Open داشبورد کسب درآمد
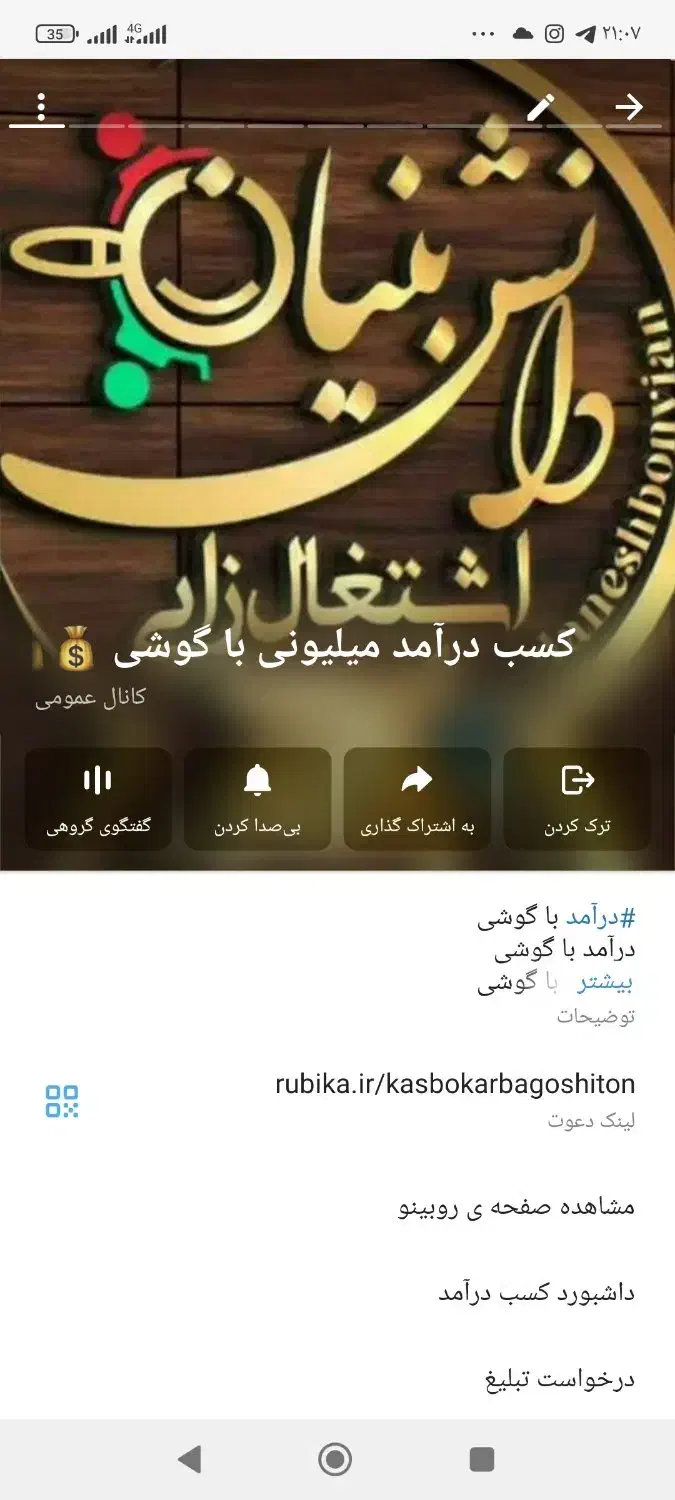This screenshot has width=675, height=1500. 337,1293
